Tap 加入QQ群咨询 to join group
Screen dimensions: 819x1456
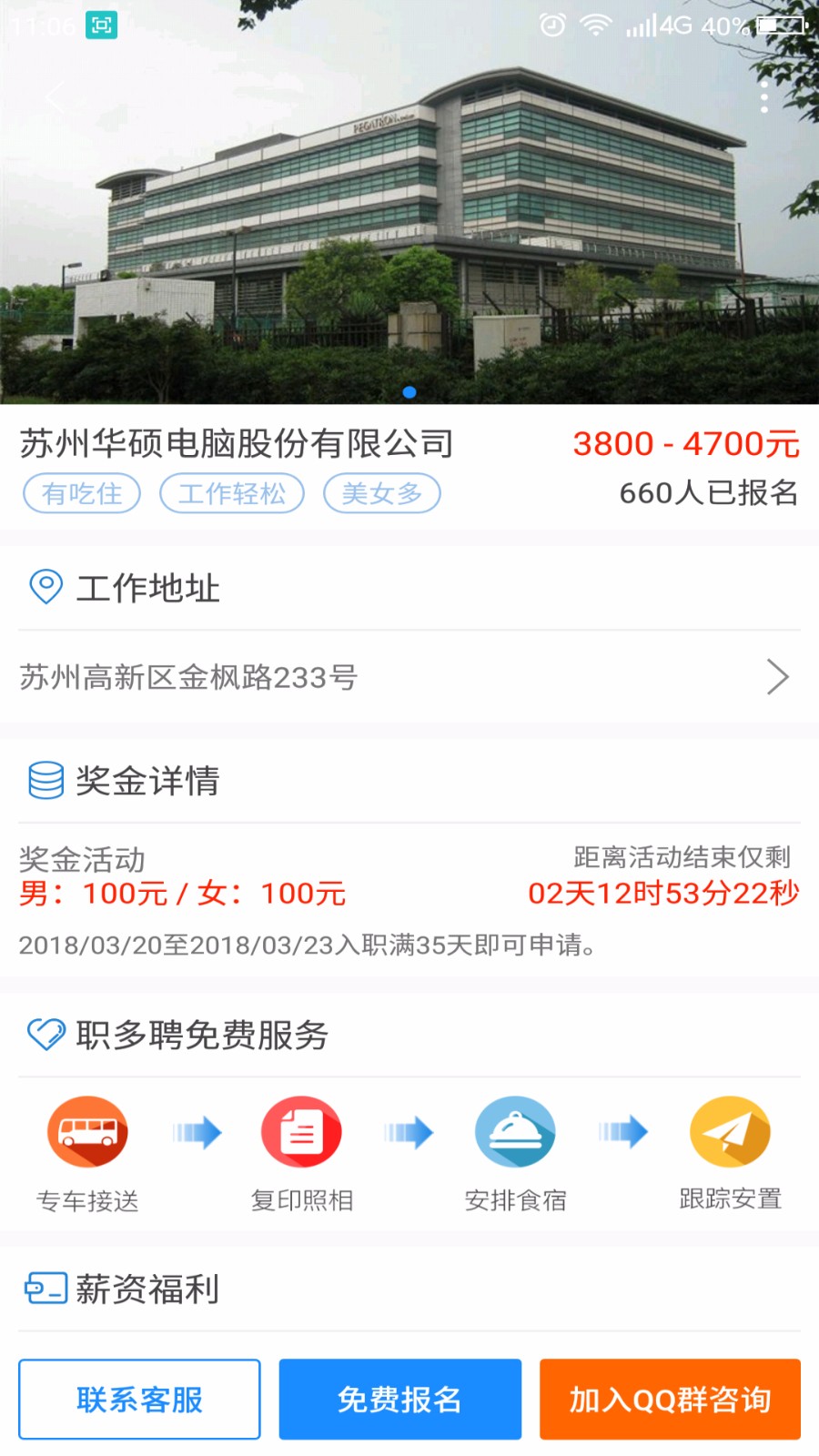click(x=670, y=1400)
